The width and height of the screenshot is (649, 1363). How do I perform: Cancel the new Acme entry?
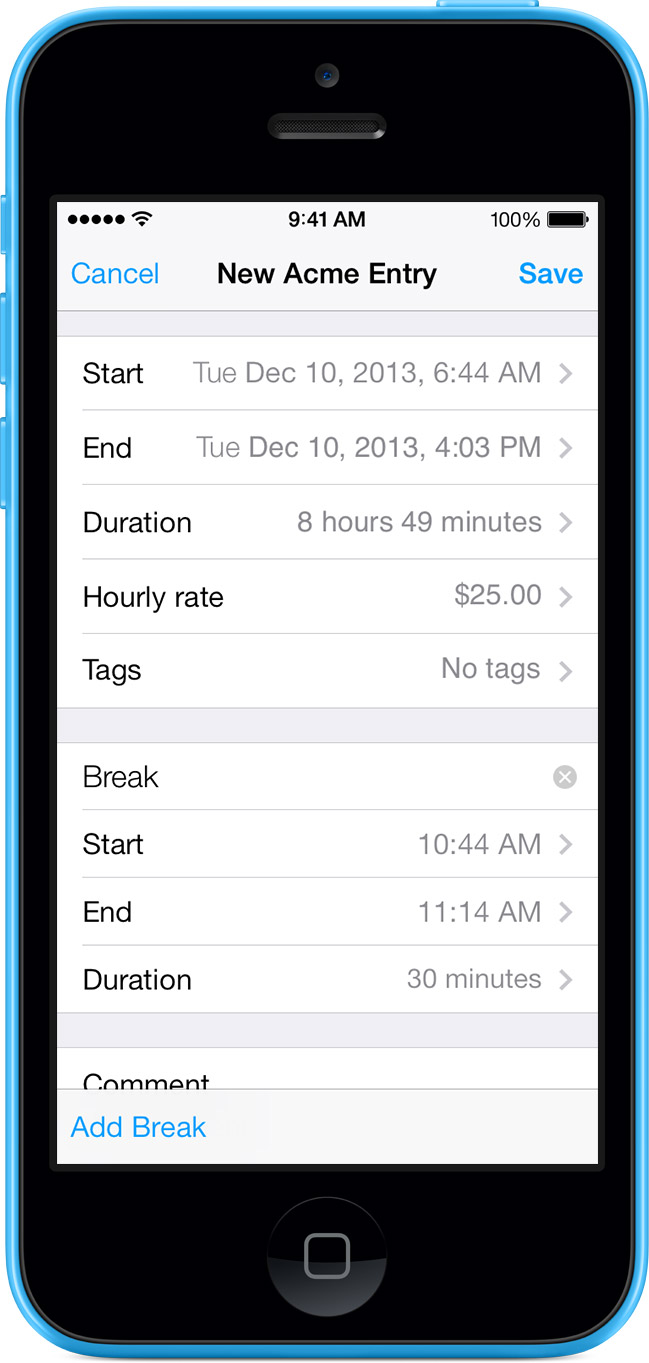click(x=115, y=274)
